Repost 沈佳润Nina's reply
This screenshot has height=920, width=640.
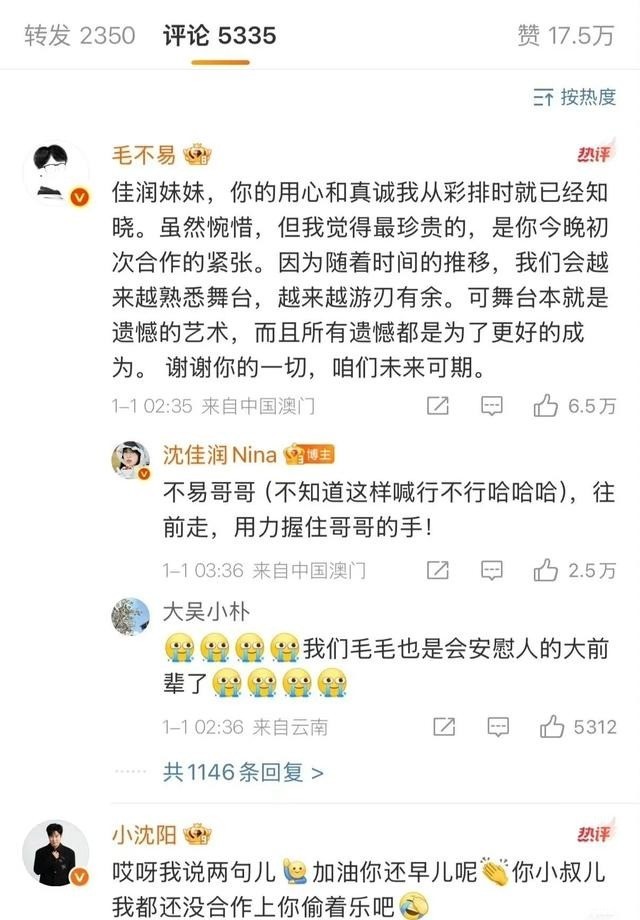click(437, 570)
